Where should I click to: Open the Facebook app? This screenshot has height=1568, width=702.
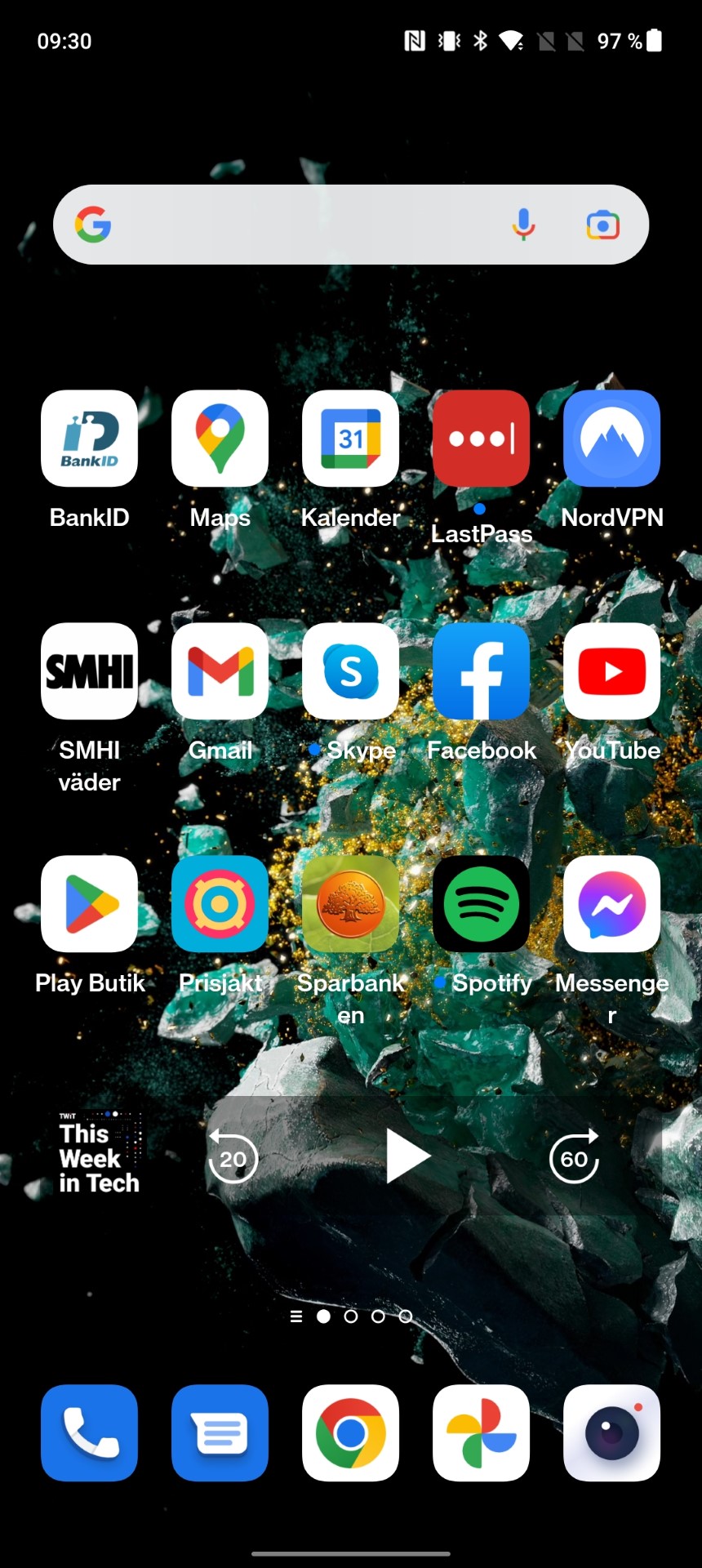482,671
